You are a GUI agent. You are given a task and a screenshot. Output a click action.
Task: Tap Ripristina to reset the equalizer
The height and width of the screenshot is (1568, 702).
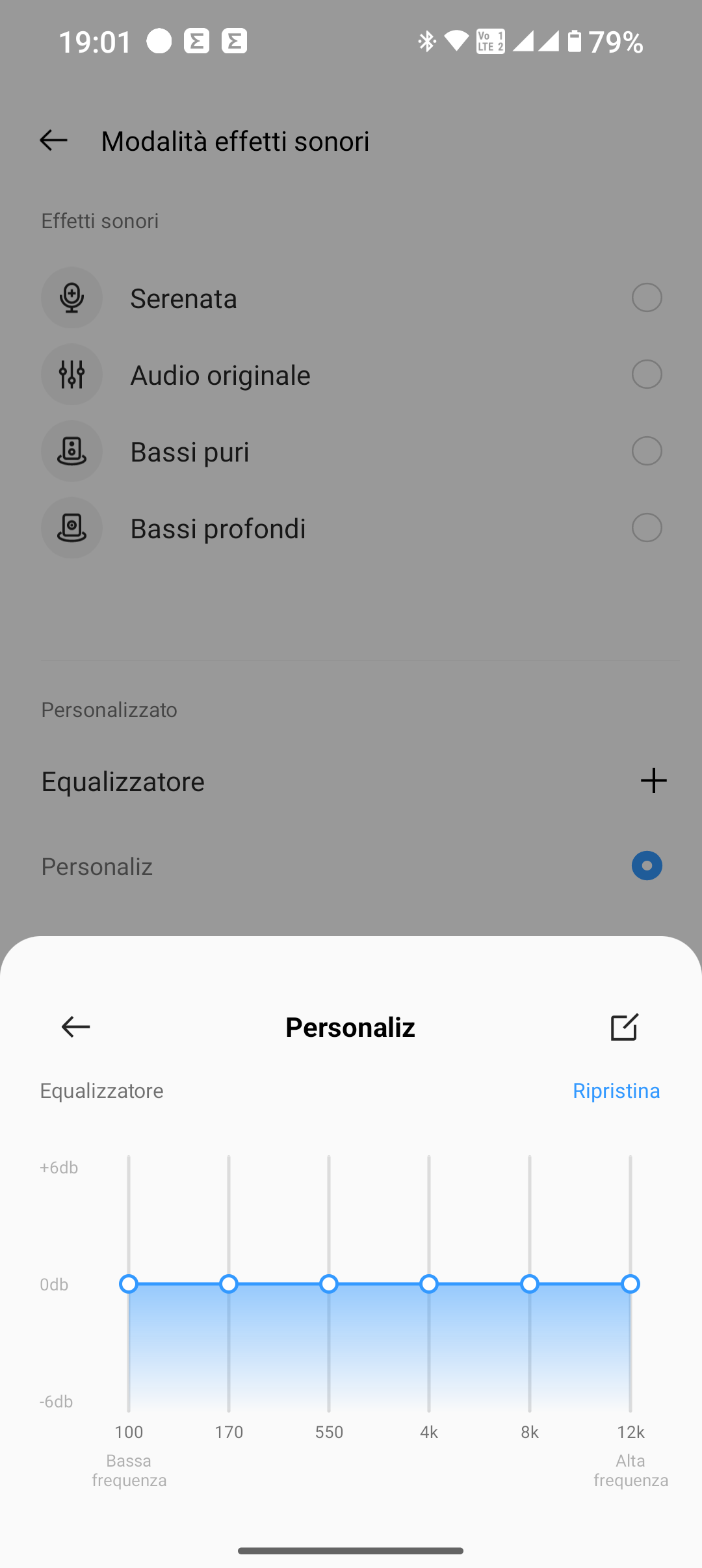click(616, 1090)
